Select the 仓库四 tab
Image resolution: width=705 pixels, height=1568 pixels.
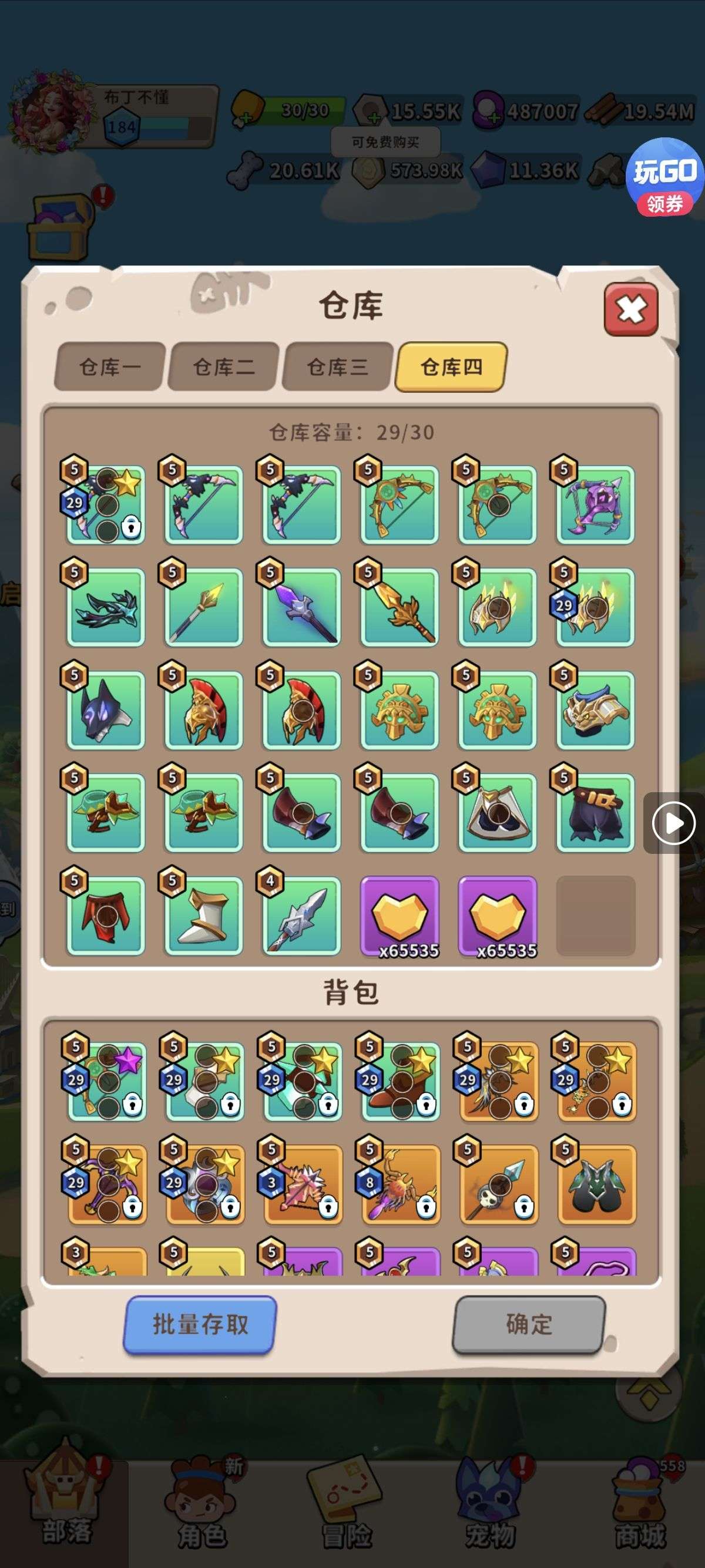coord(451,366)
